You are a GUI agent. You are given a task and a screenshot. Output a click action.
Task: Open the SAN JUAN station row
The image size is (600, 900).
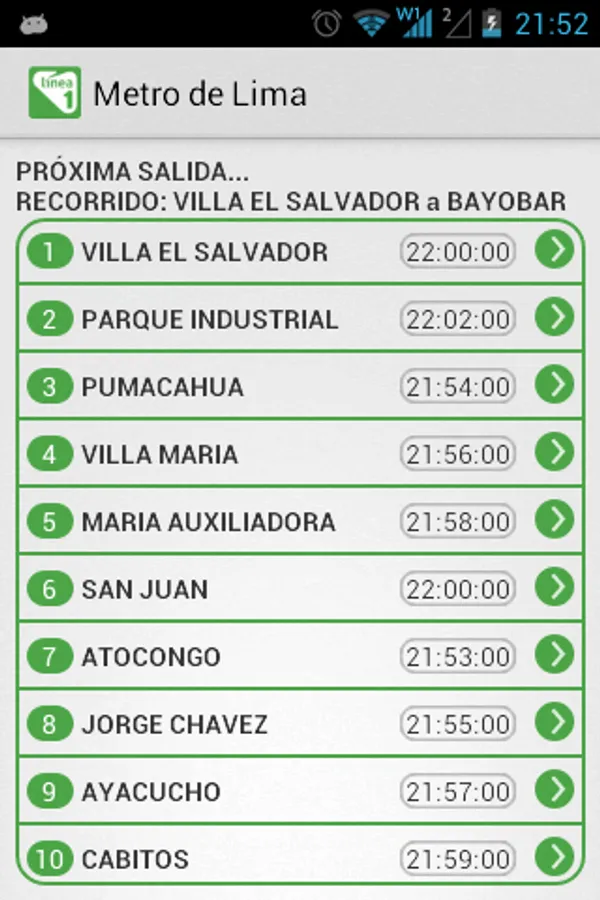tap(300, 589)
